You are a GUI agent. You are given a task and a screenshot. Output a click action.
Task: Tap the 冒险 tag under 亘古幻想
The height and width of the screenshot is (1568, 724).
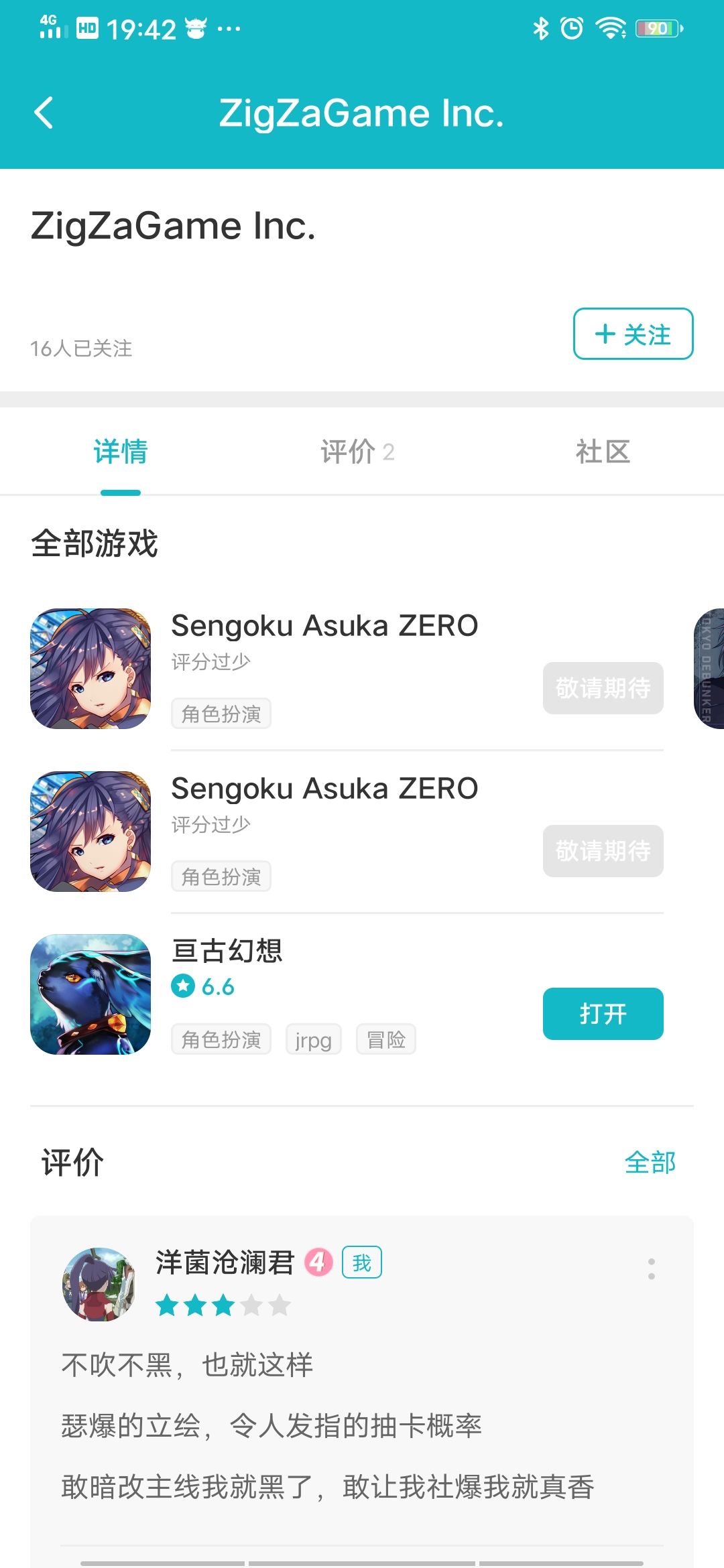[x=386, y=1039]
